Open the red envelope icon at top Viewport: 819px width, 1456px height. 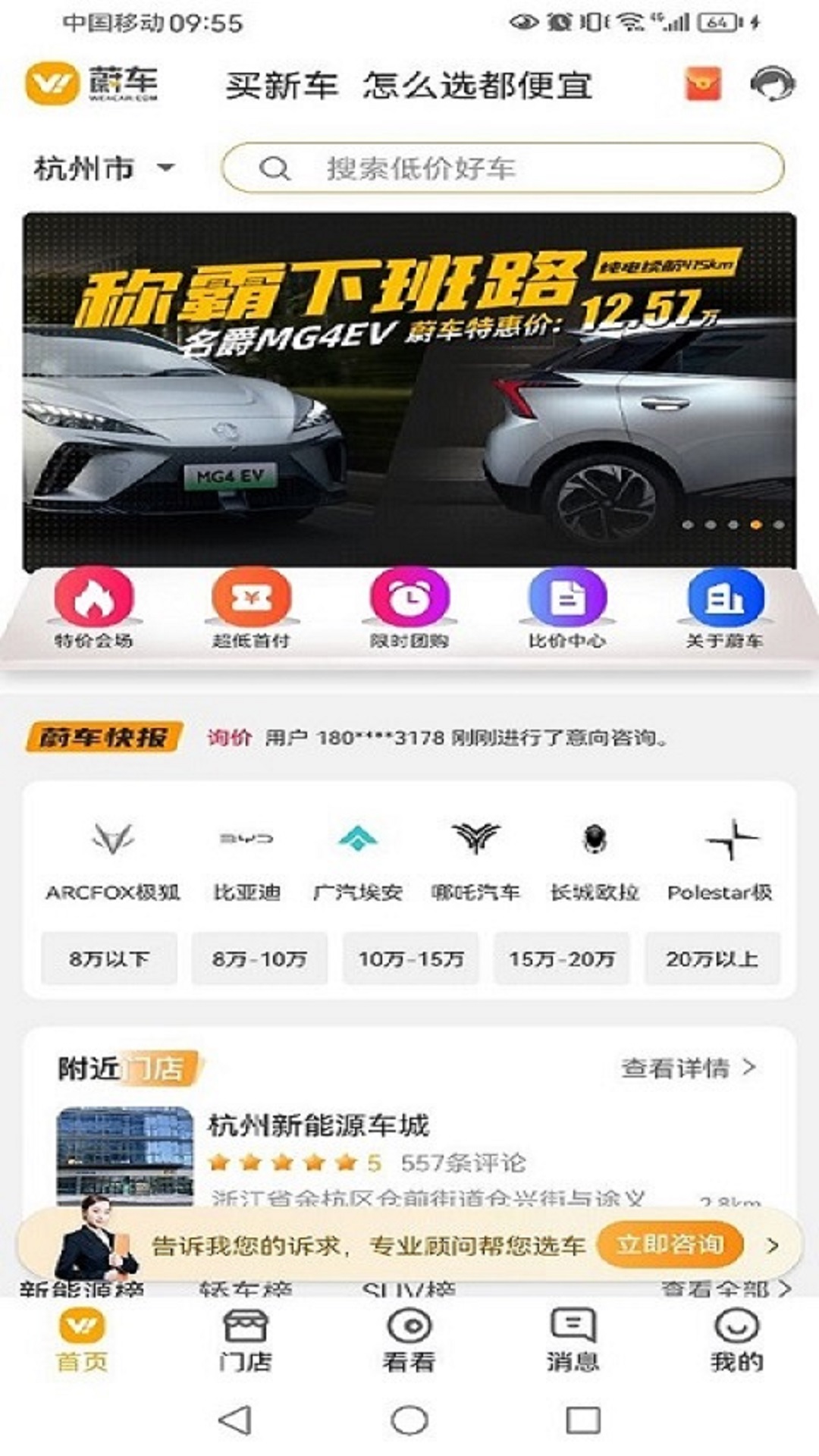point(701,85)
